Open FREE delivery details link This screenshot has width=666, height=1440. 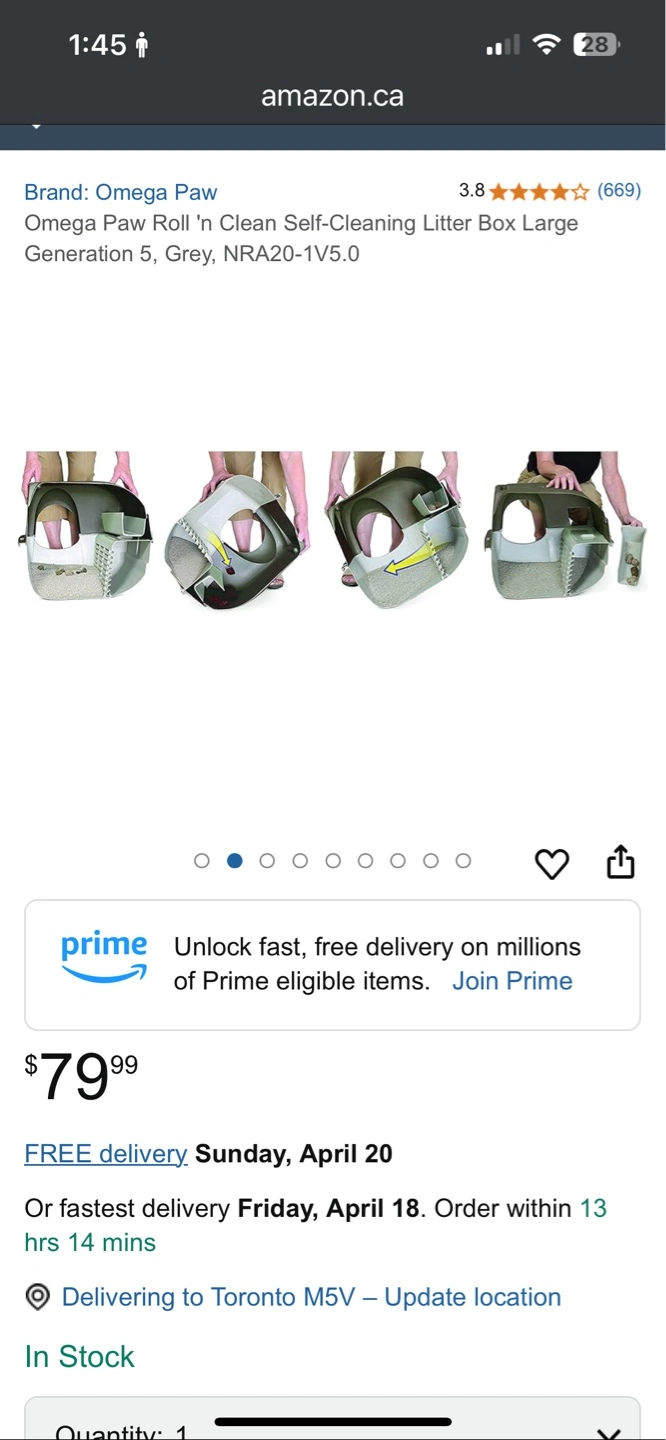point(106,1153)
